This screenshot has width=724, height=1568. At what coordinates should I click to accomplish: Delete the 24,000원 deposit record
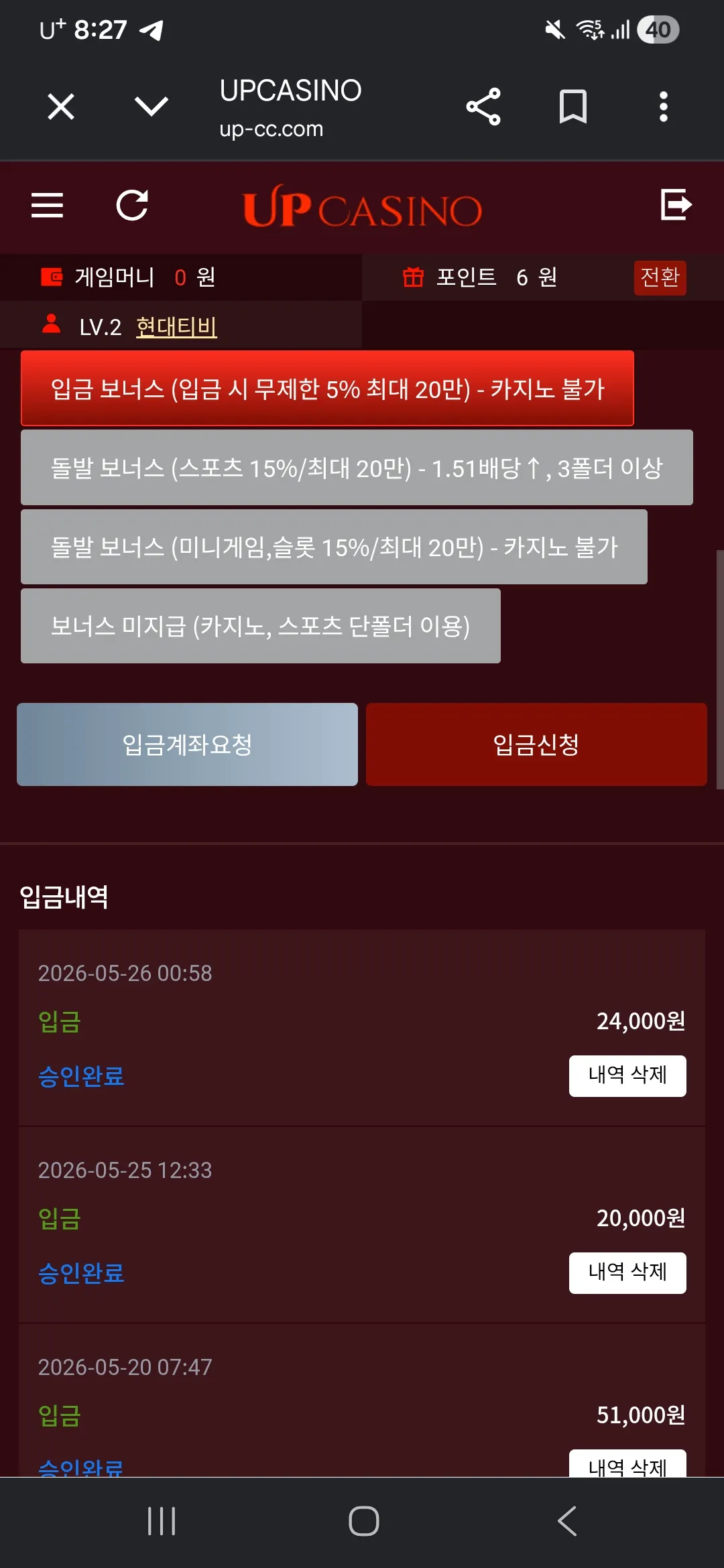pyautogui.click(x=627, y=1076)
